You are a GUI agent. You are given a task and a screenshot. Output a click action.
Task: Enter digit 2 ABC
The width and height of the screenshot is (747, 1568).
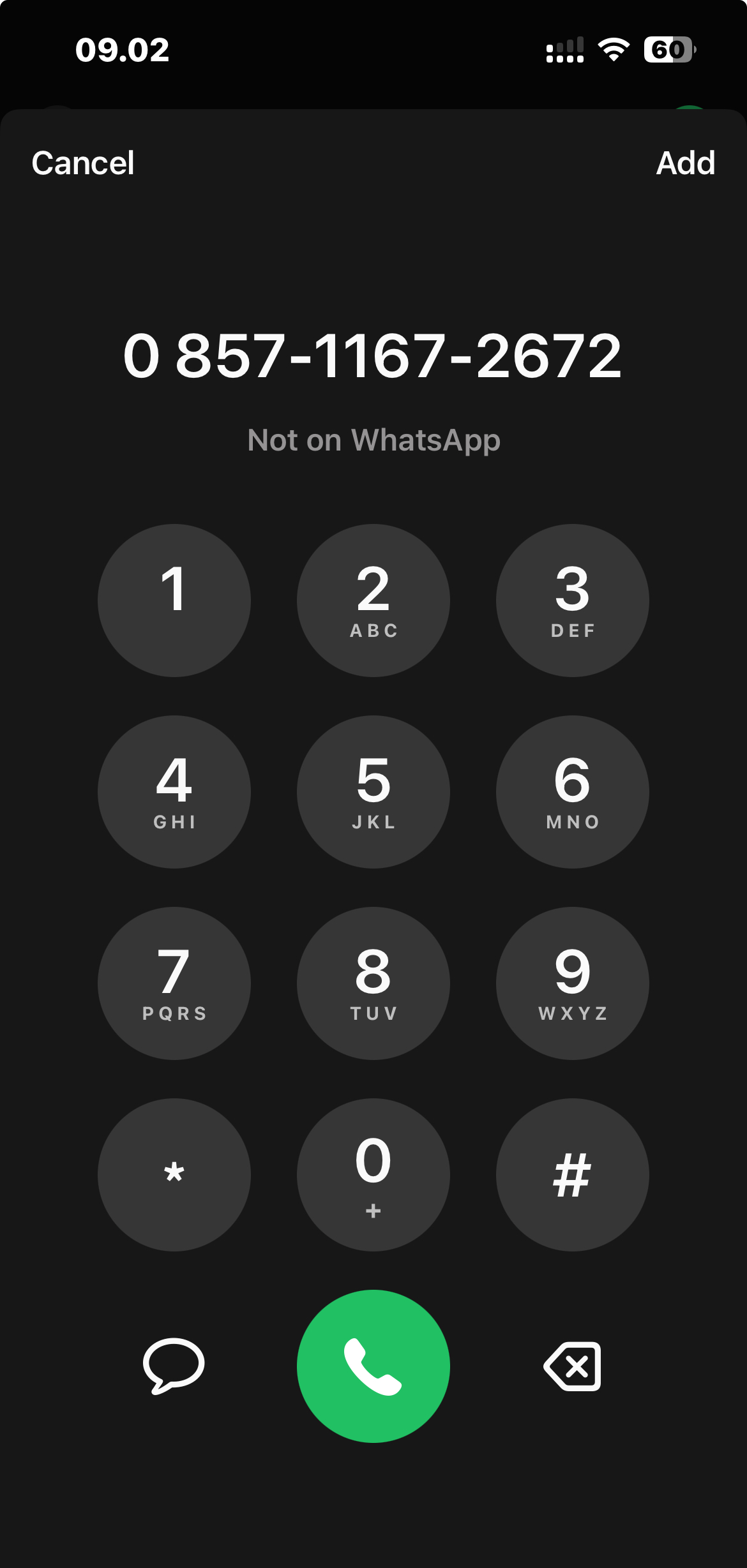[x=373, y=601]
